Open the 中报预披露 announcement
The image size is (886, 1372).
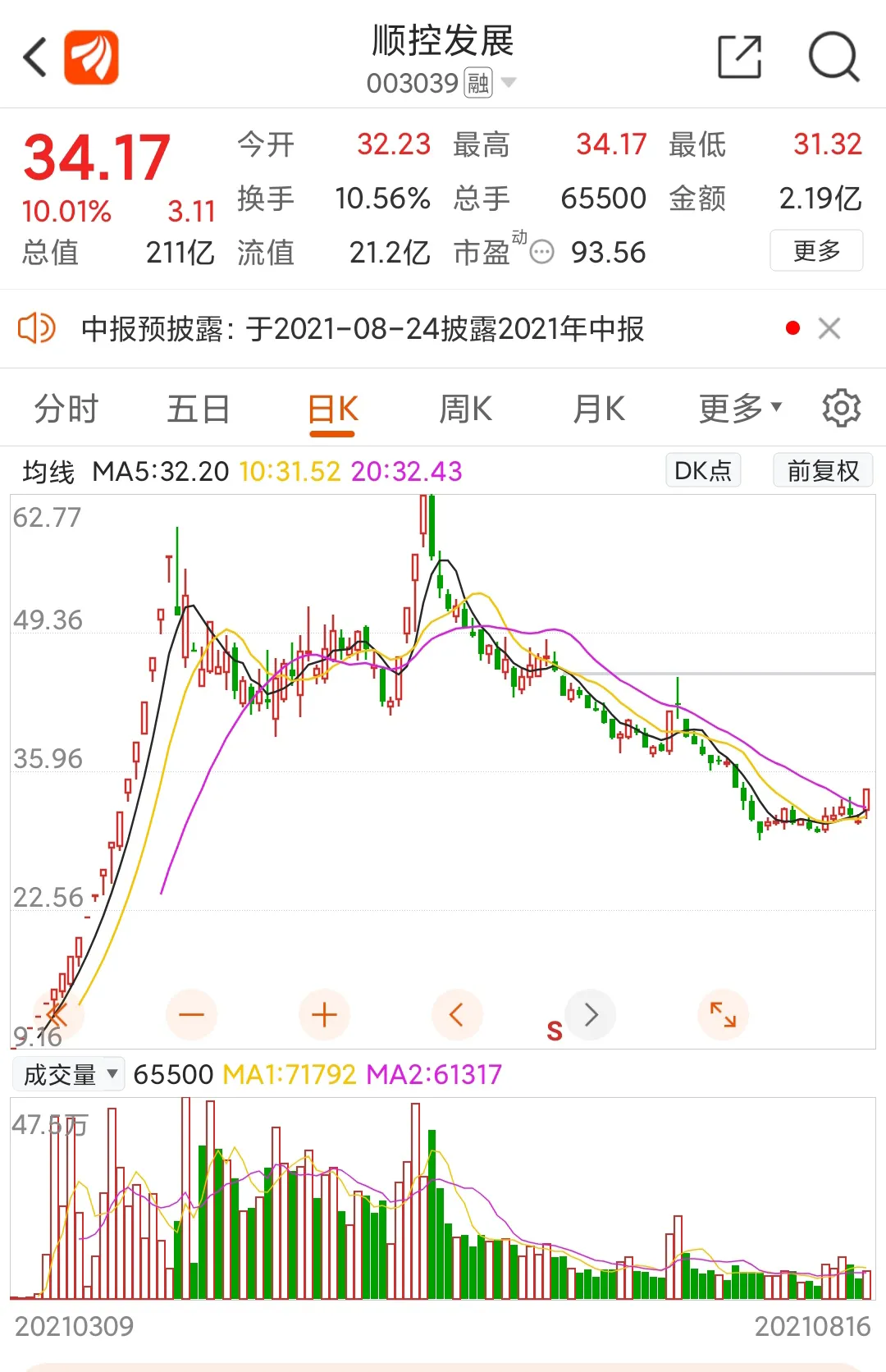click(363, 329)
